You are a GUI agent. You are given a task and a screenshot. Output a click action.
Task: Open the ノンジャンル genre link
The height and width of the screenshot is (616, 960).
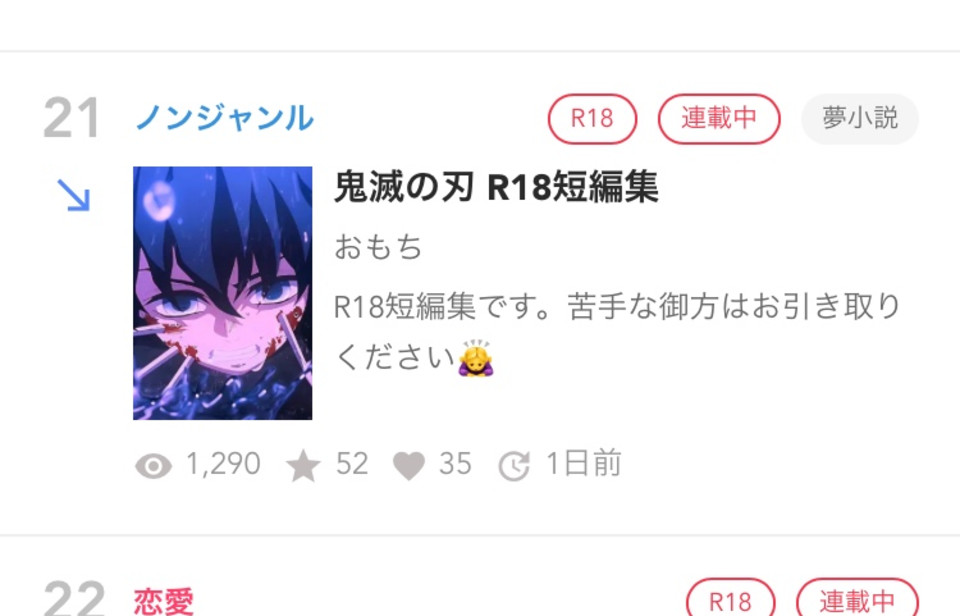[x=224, y=119]
